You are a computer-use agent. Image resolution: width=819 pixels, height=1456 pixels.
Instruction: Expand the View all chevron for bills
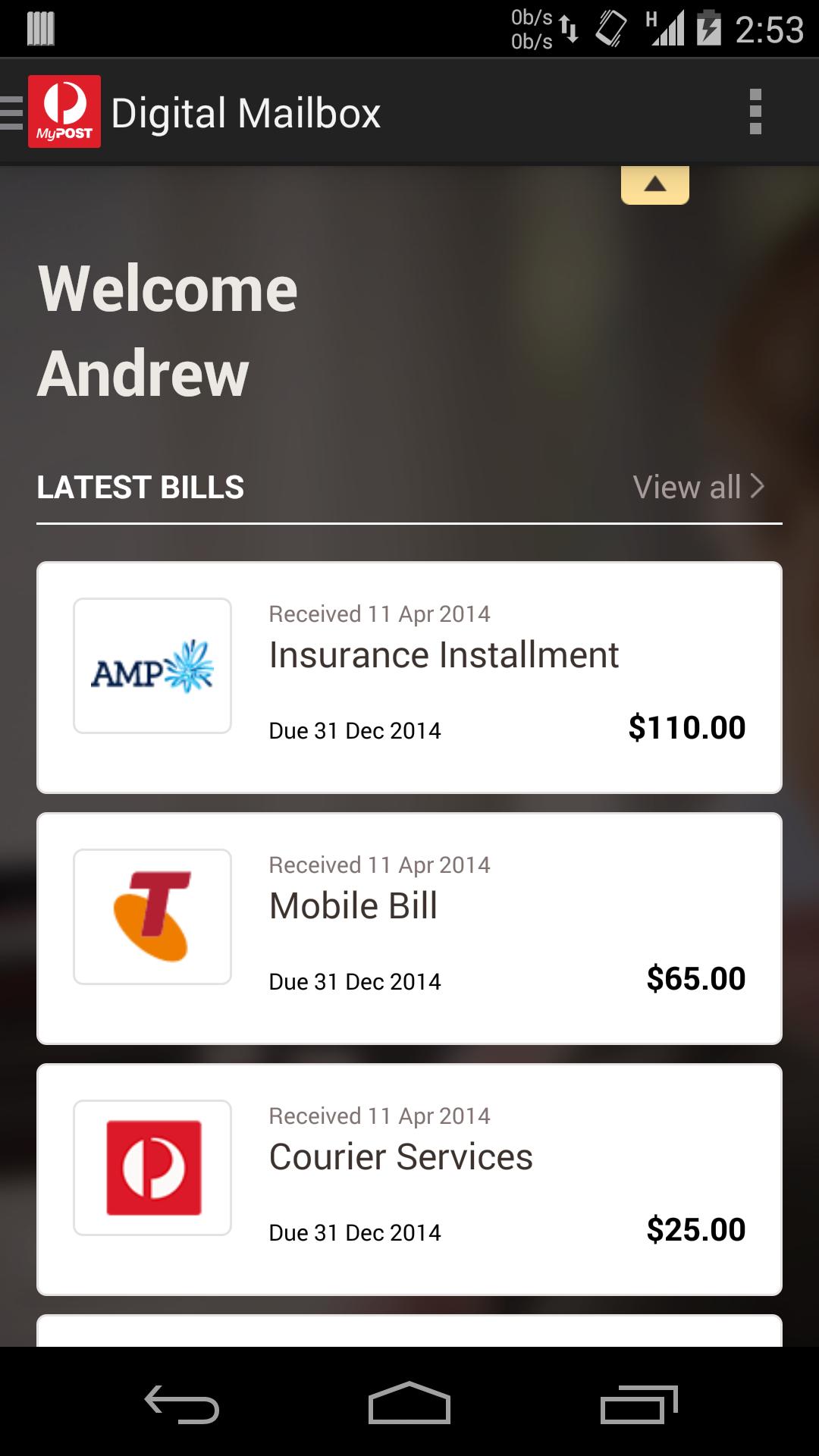click(x=758, y=488)
